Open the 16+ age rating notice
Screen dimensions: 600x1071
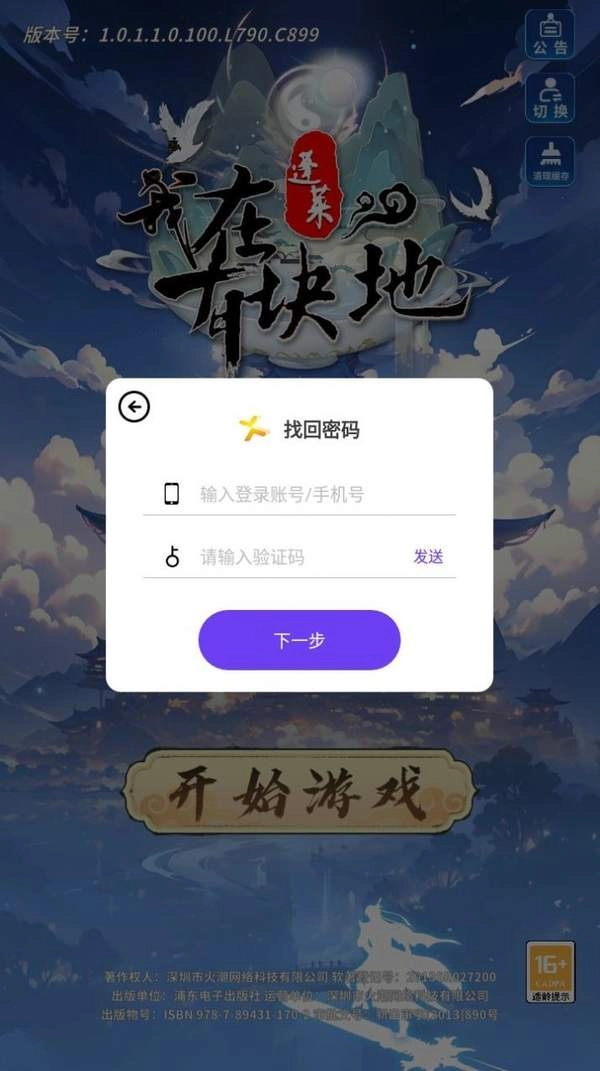pyautogui.click(x=551, y=971)
